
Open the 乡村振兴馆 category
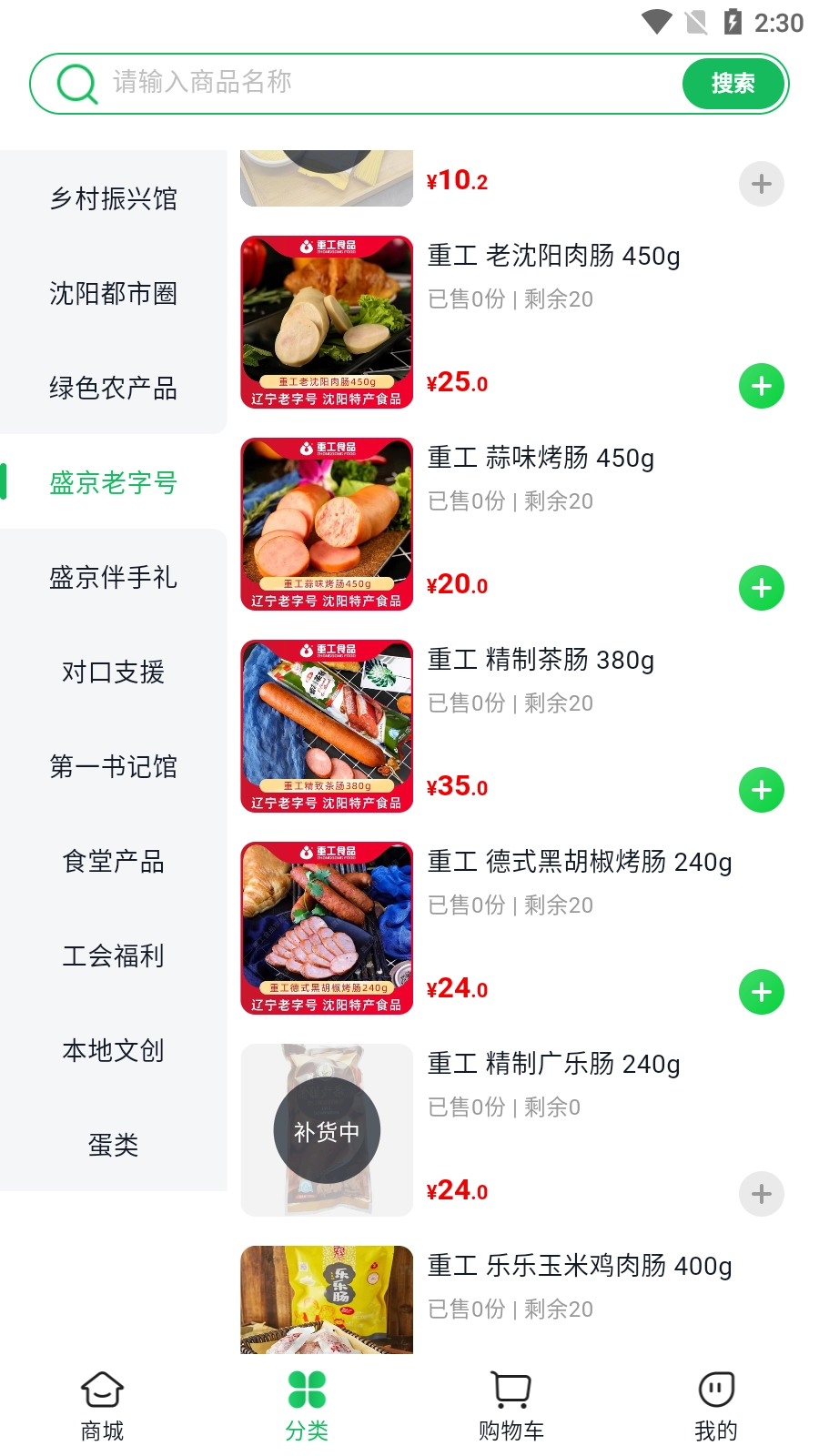[x=113, y=199]
